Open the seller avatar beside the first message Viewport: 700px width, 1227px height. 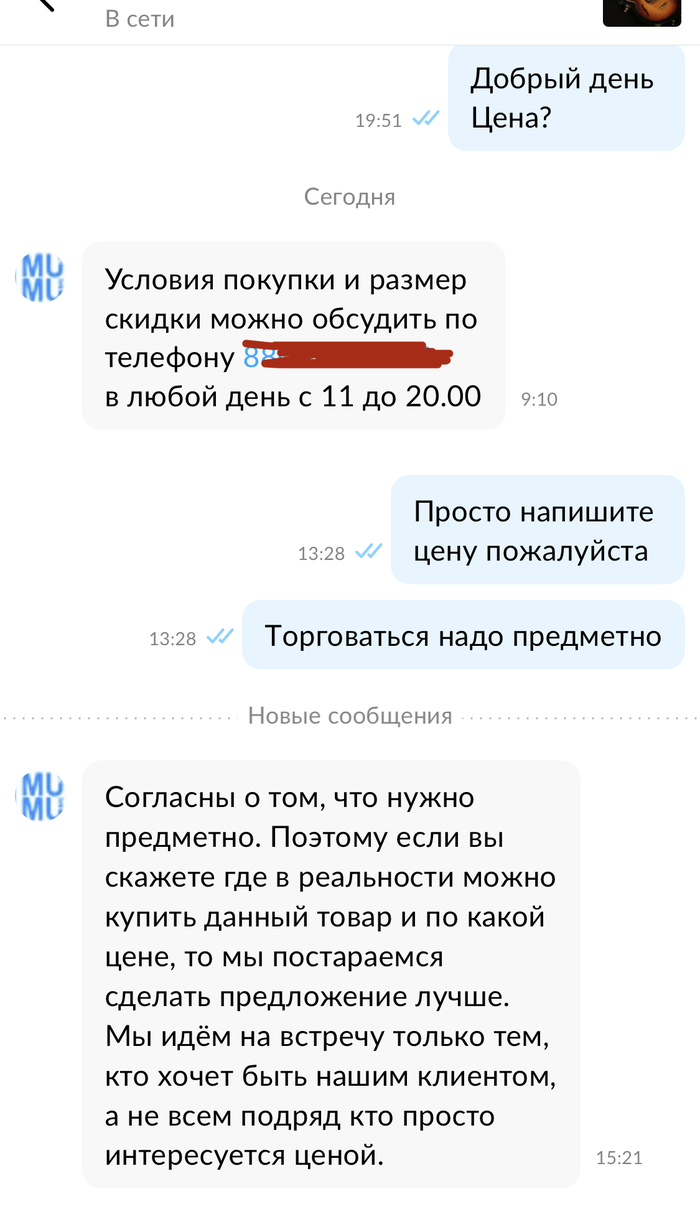tap(42, 276)
